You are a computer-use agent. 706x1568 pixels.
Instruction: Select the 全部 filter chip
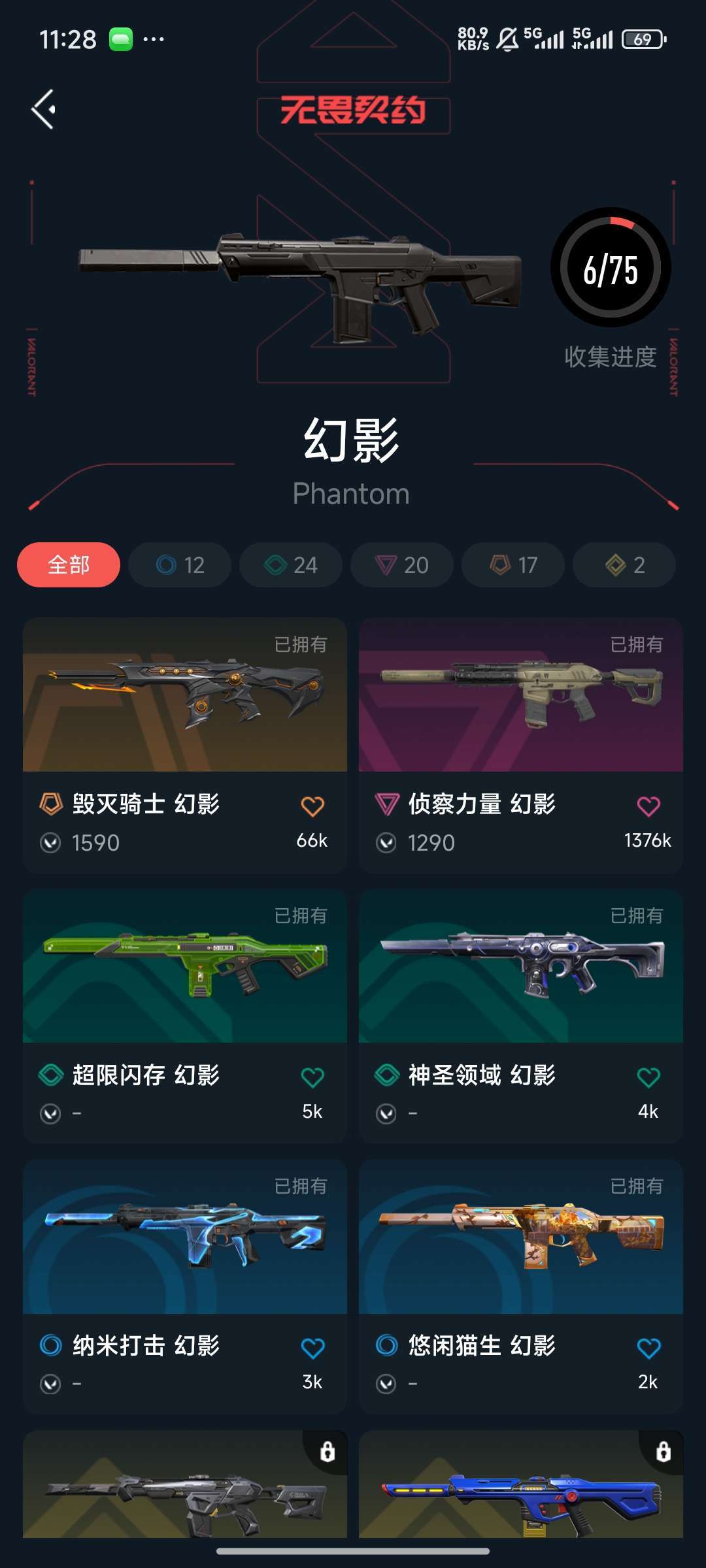click(x=69, y=564)
